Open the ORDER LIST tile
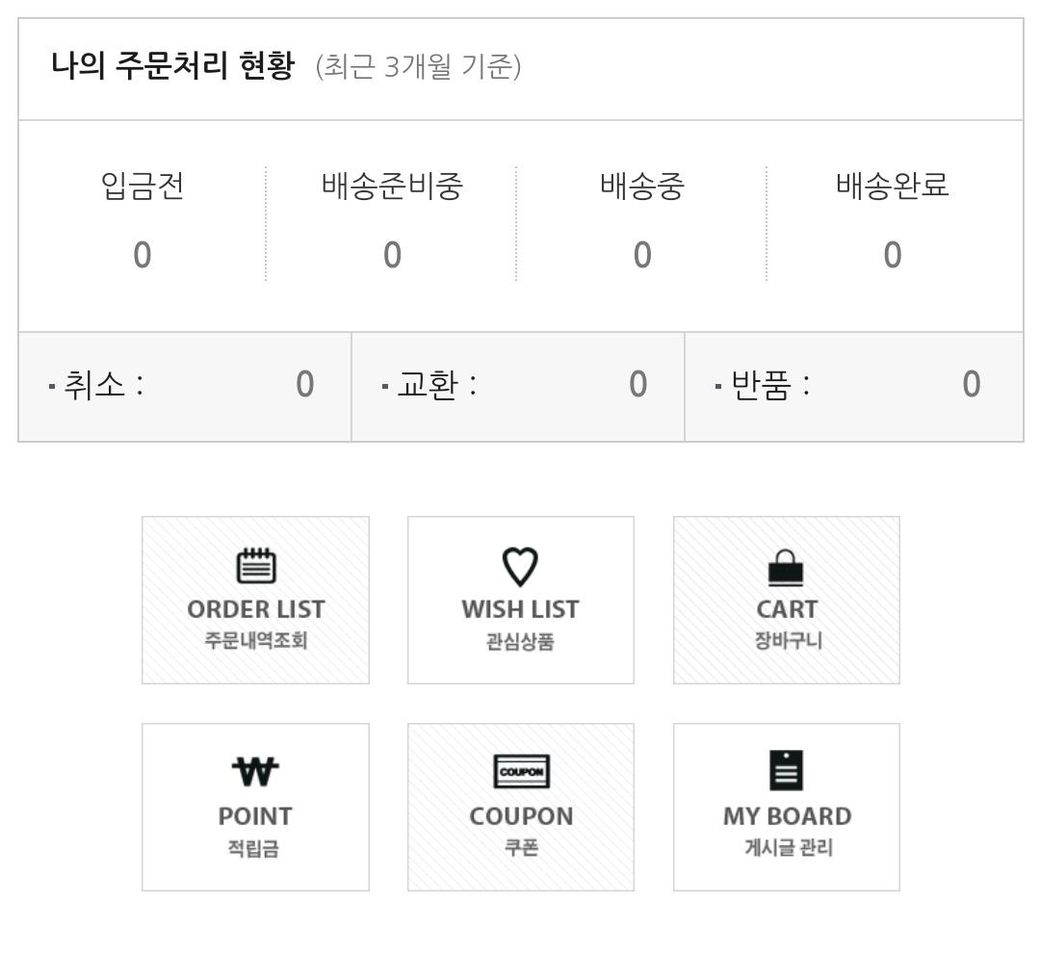Screen dimensions: 1040x975 pyautogui.click(x=255, y=600)
